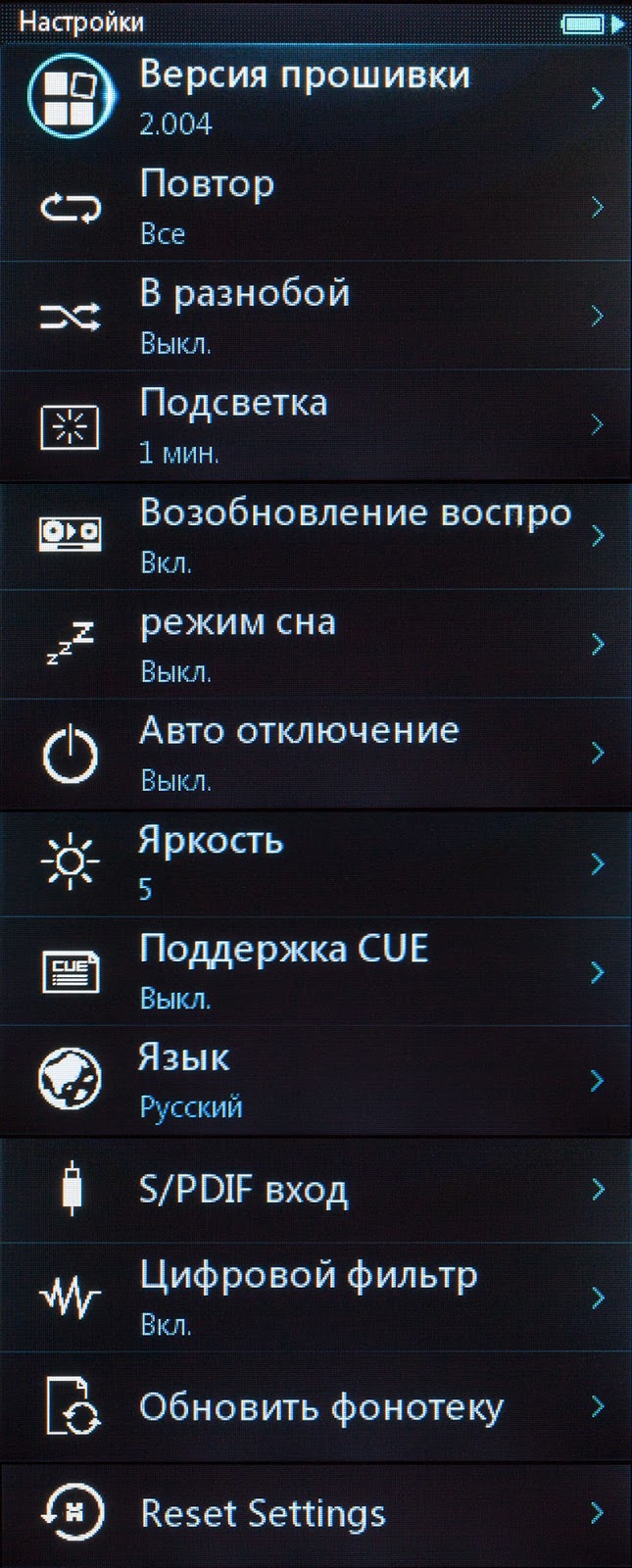Change the Яркость level
This screenshot has height=1568, width=632.
coord(314,862)
